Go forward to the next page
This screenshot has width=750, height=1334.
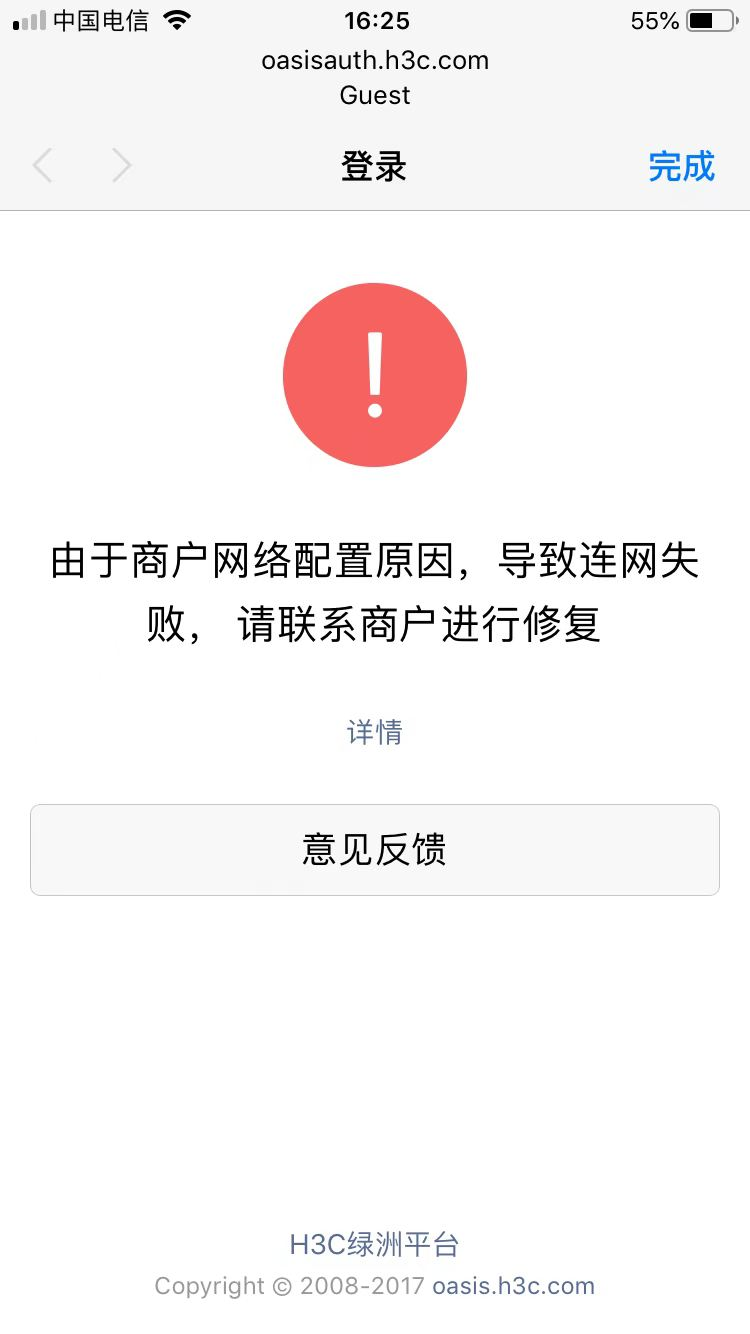pyautogui.click(x=121, y=166)
